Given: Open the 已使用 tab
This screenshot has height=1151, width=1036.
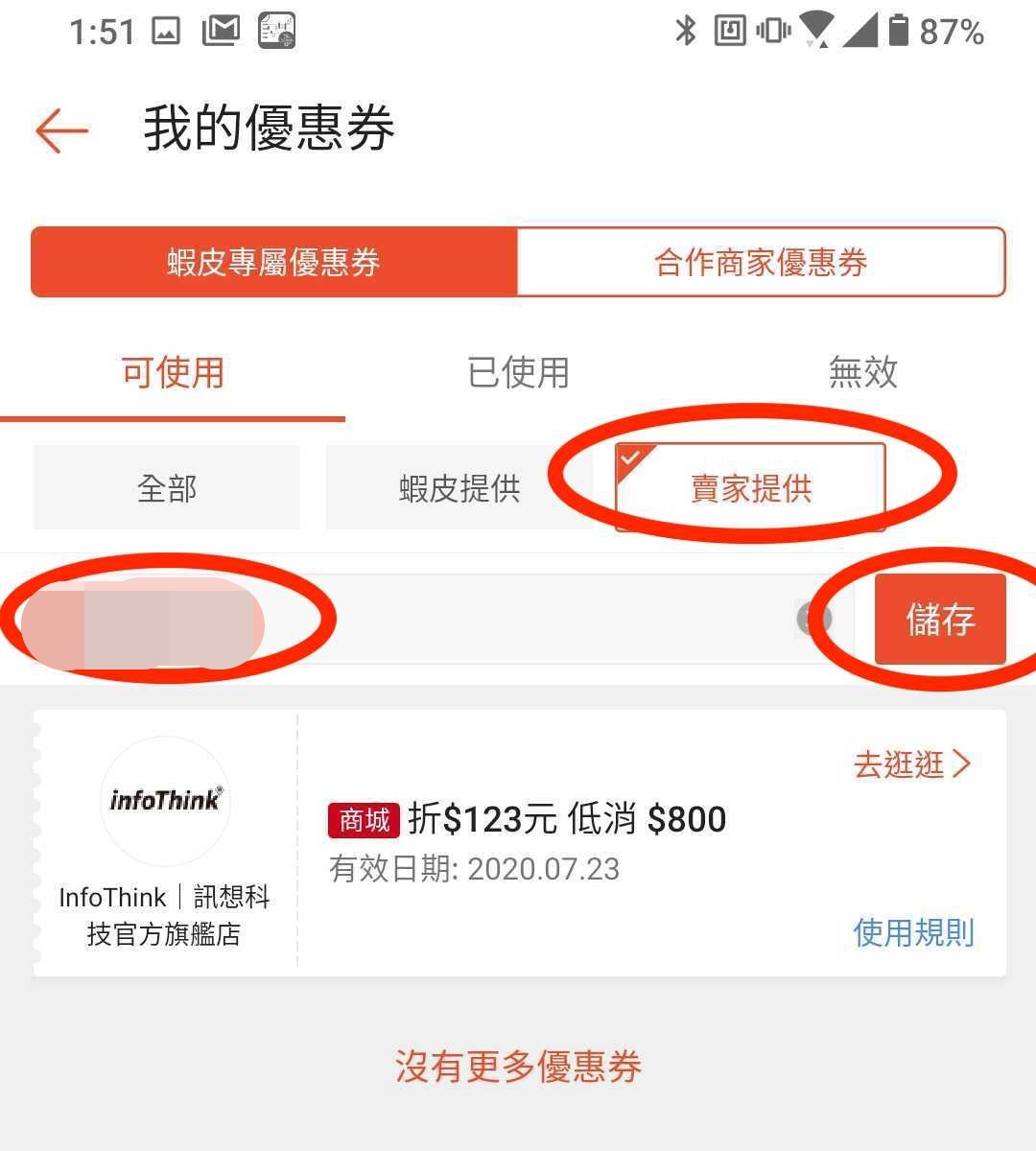Looking at the screenshot, I should 518,372.
